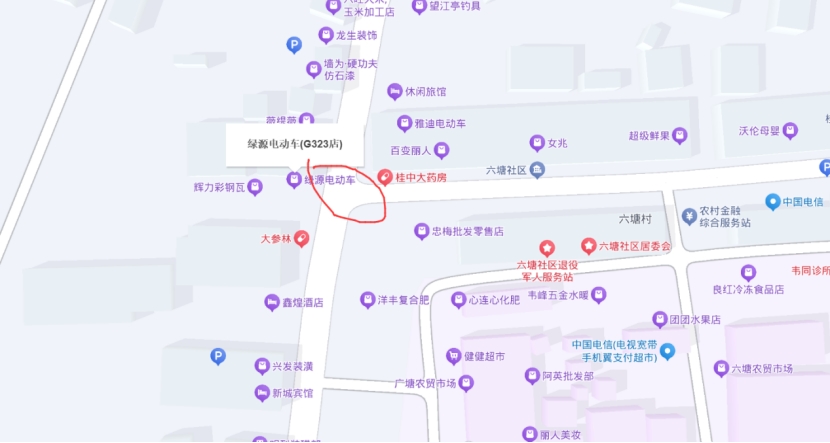Select the 沃伦母婴 store marker
Screen dimensions: 830x443
(791, 130)
